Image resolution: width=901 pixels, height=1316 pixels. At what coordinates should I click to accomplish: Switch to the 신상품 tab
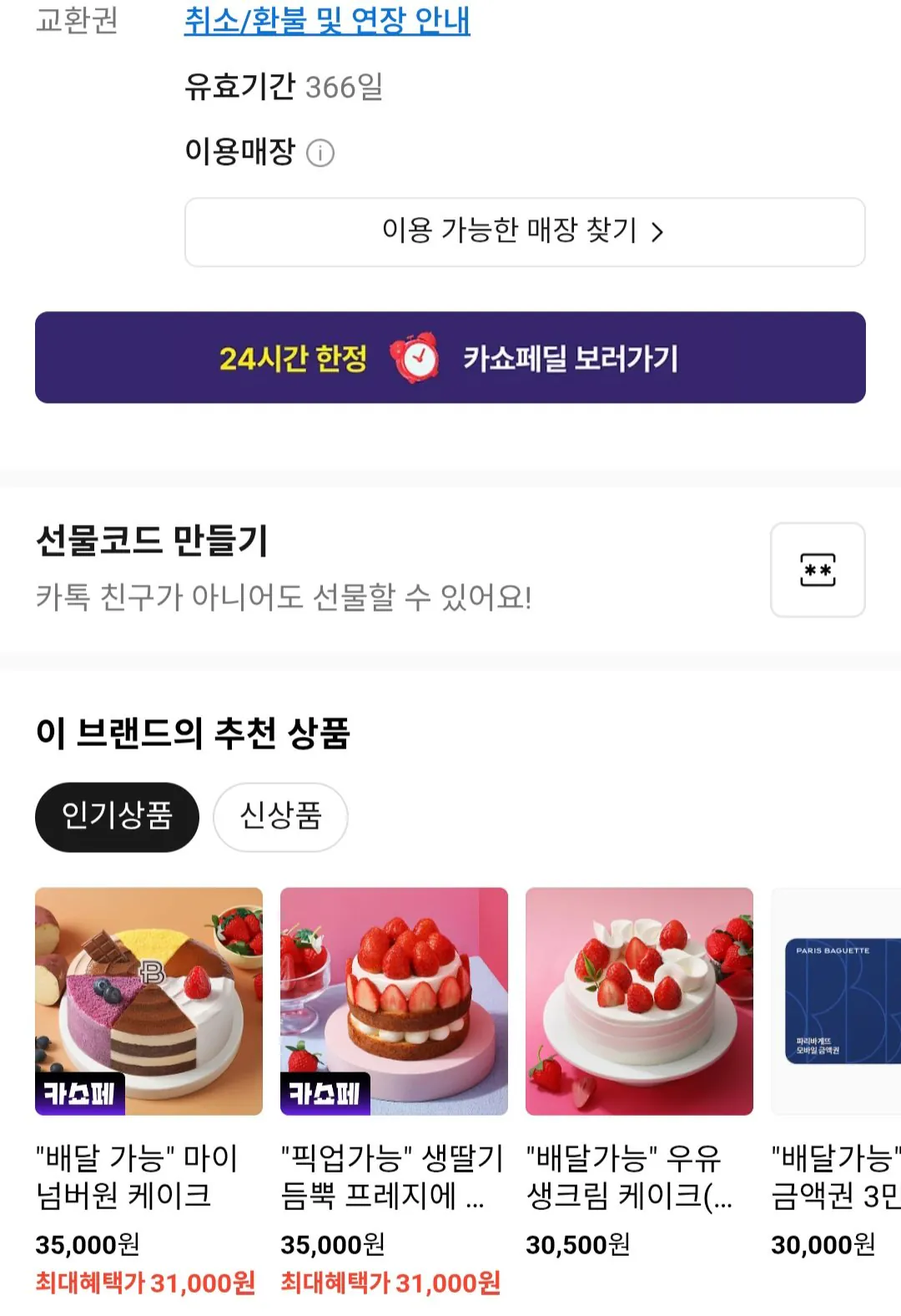[x=280, y=818]
